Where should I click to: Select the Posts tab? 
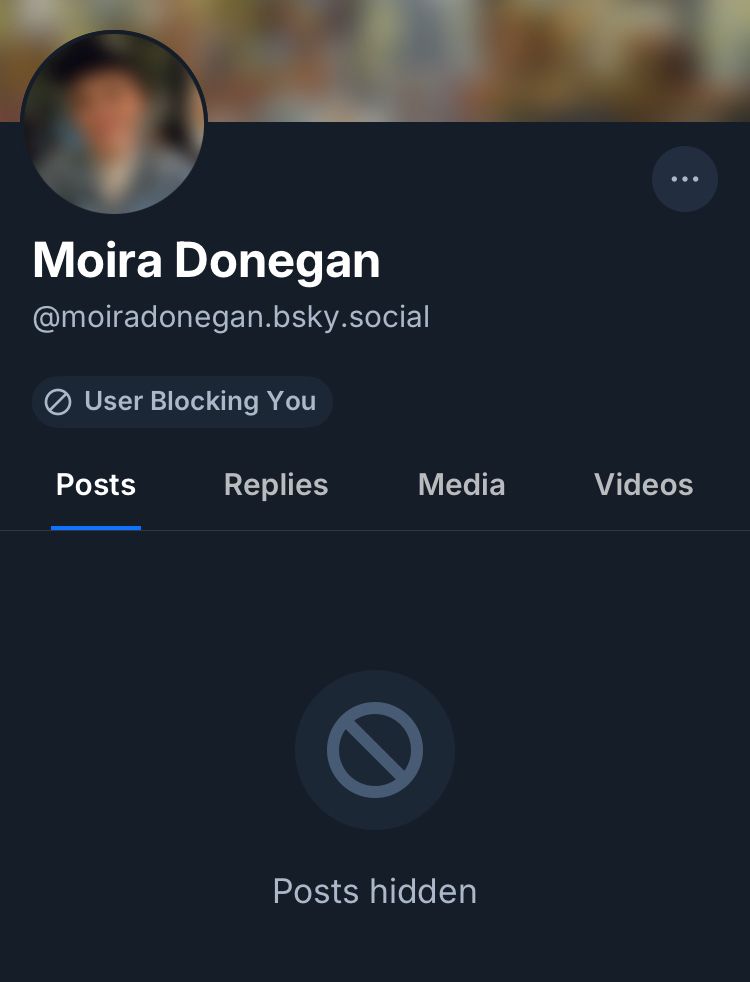click(96, 485)
